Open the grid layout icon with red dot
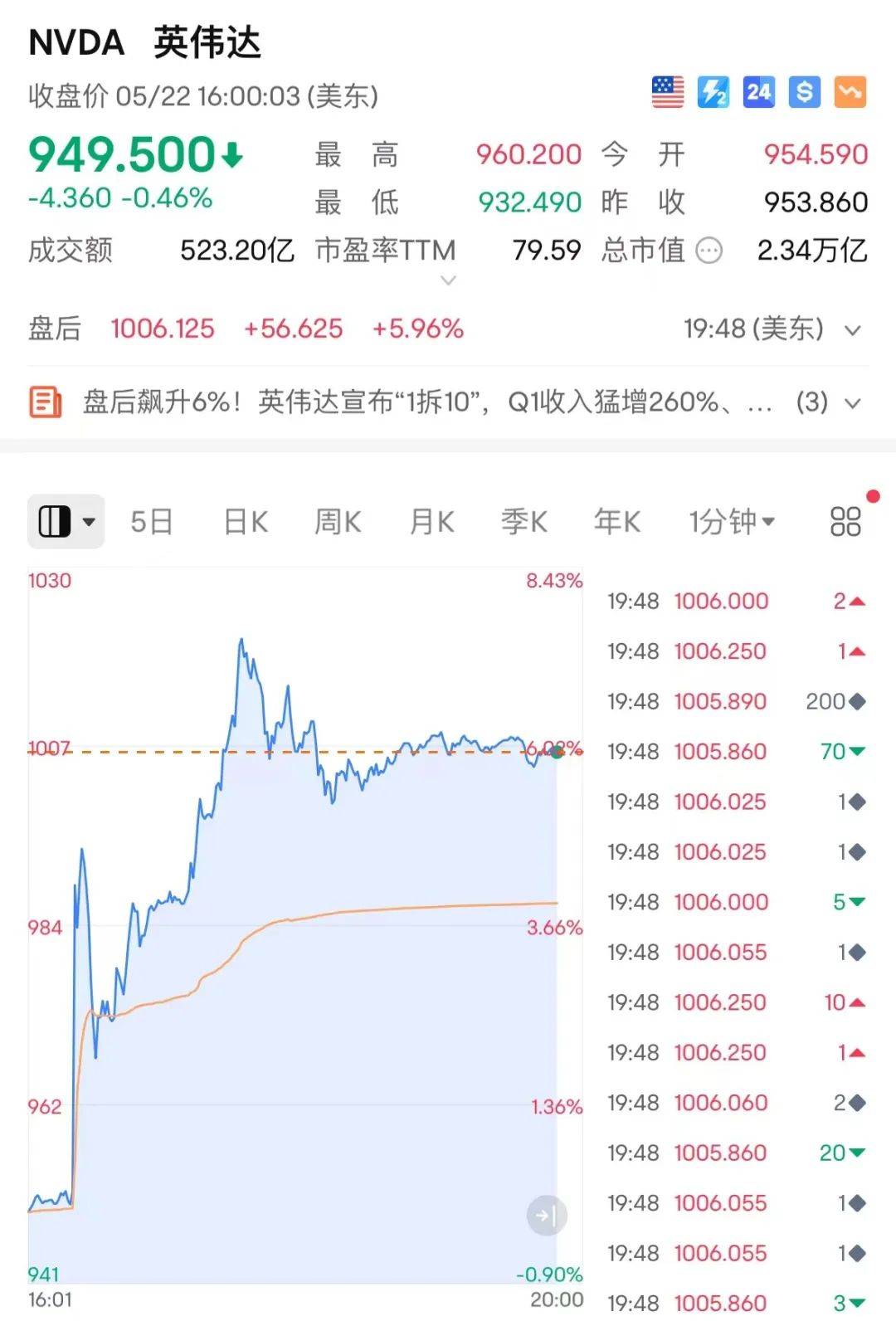The height and width of the screenshot is (1321, 896). tap(845, 523)
